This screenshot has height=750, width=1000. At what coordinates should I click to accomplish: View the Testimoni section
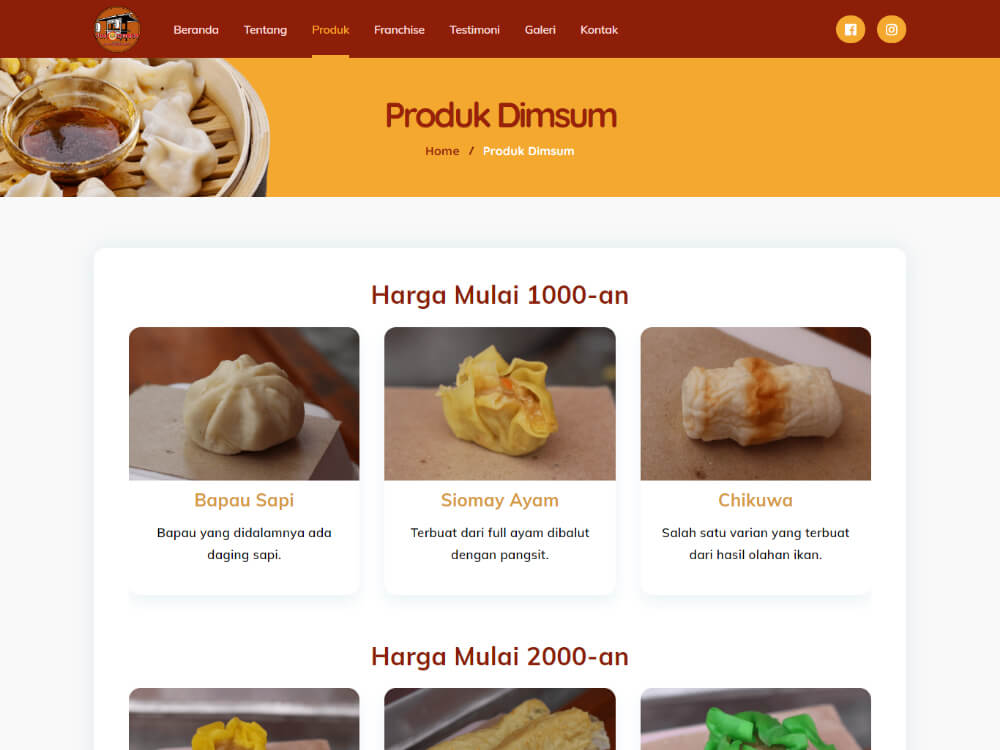click(x=474, y=30)
